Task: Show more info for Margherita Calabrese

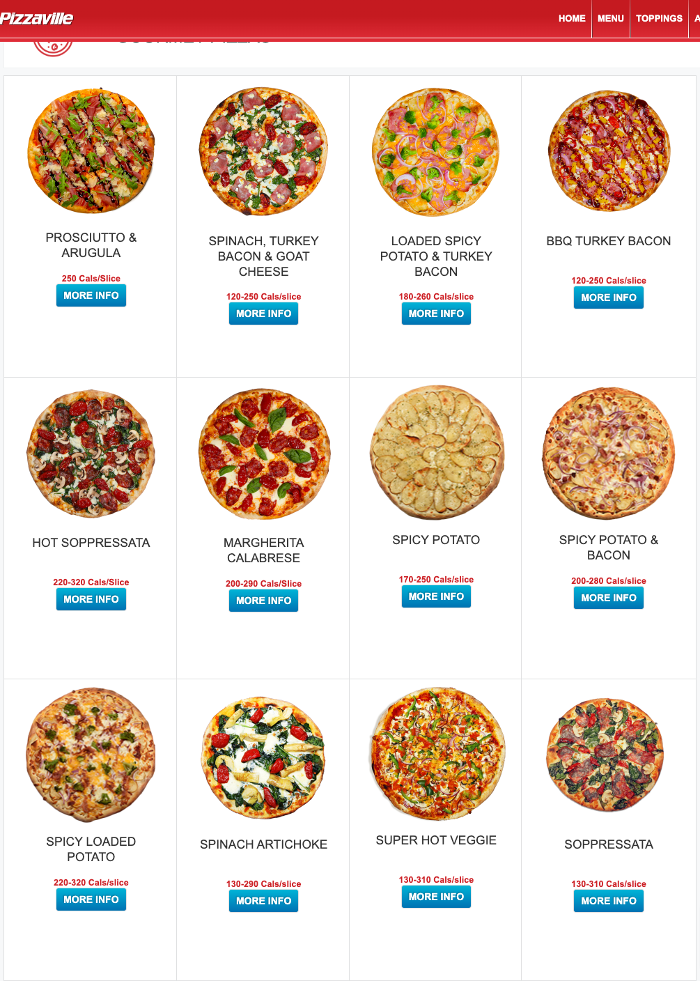Action: click(x=264, y=601)
